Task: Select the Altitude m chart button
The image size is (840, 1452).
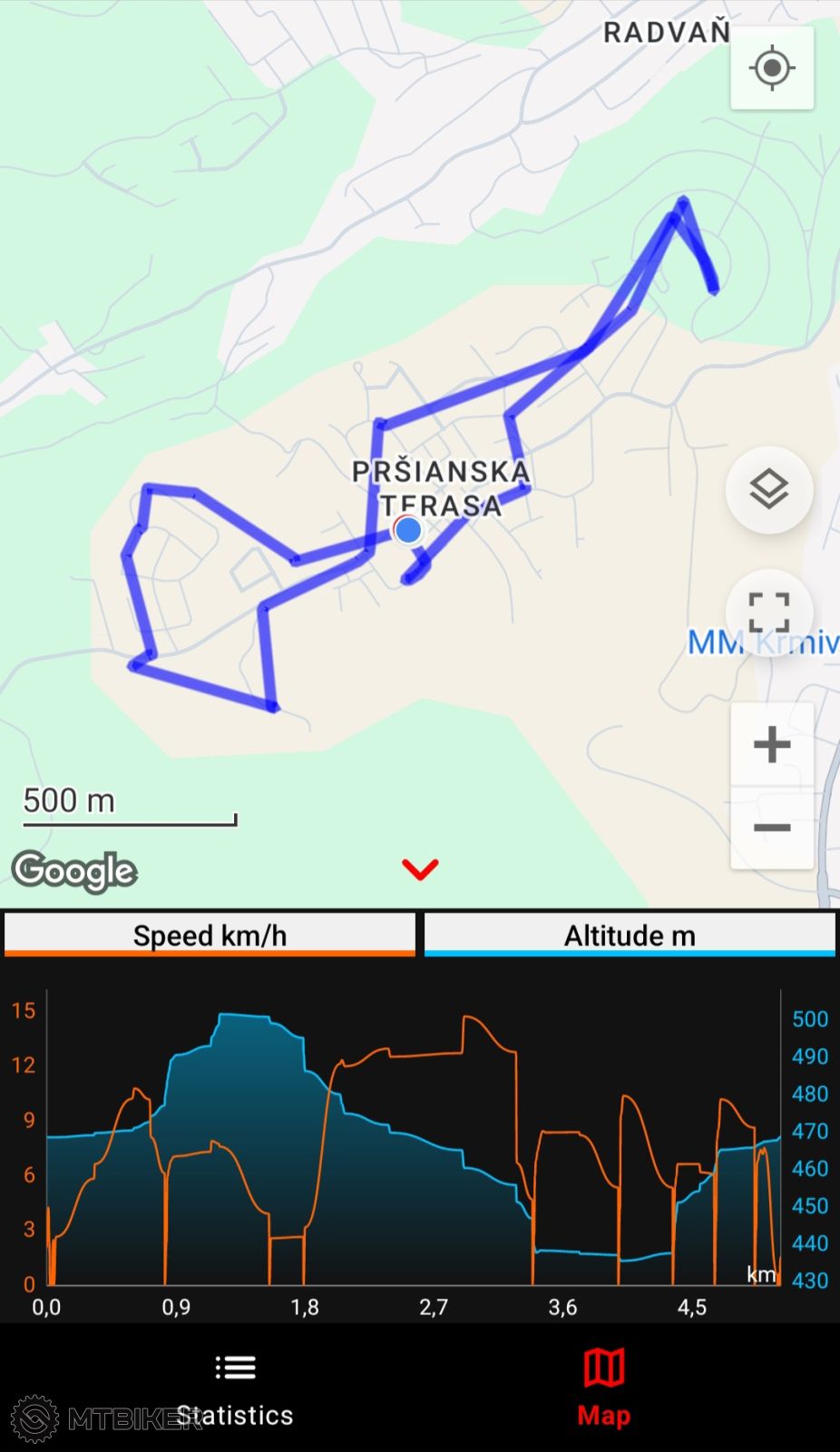Action: [x=630, y=935]
